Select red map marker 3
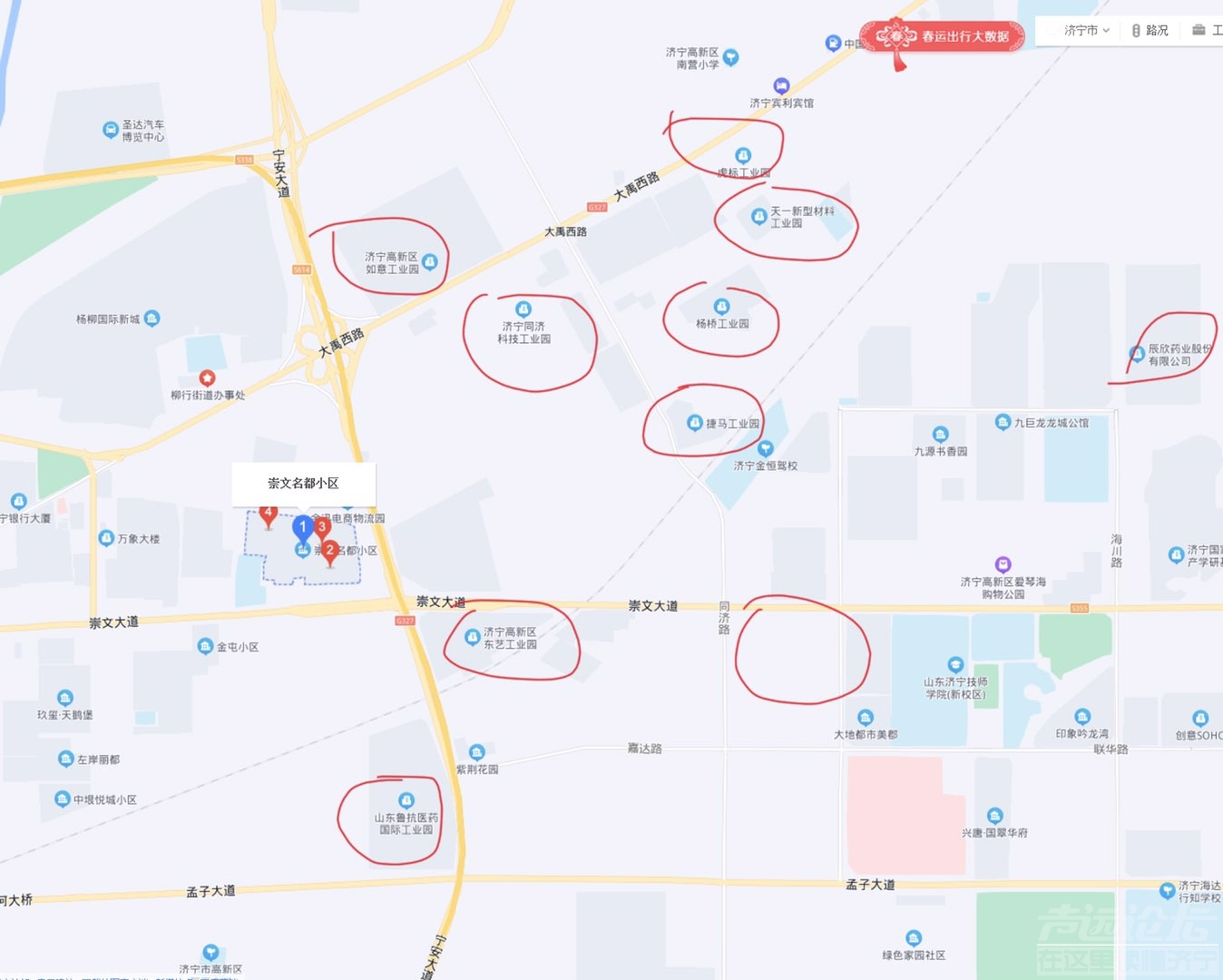Screen dimensions: 1223x980 [321, 528]
